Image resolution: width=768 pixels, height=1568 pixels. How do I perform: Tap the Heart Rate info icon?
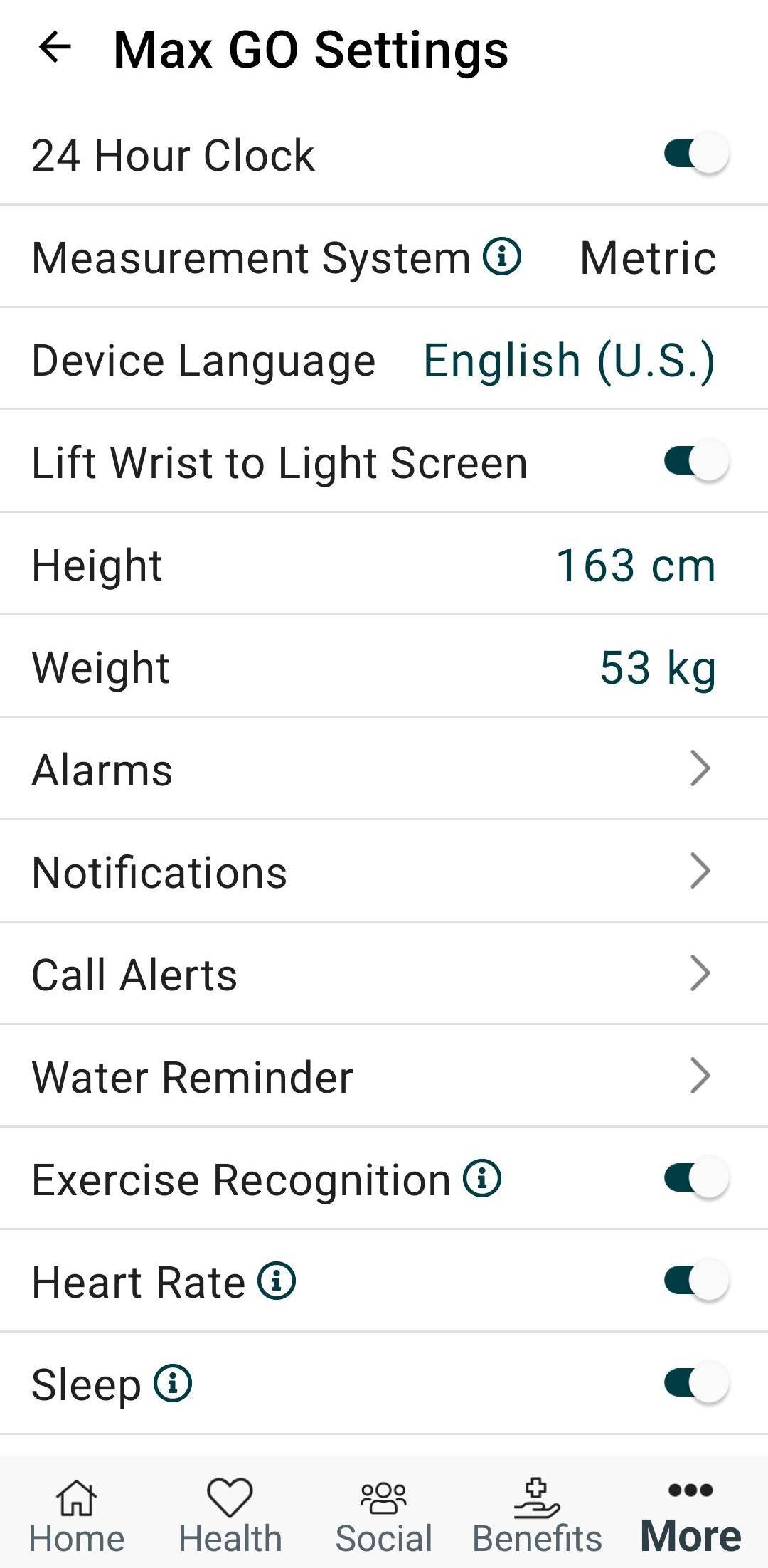276,1281
